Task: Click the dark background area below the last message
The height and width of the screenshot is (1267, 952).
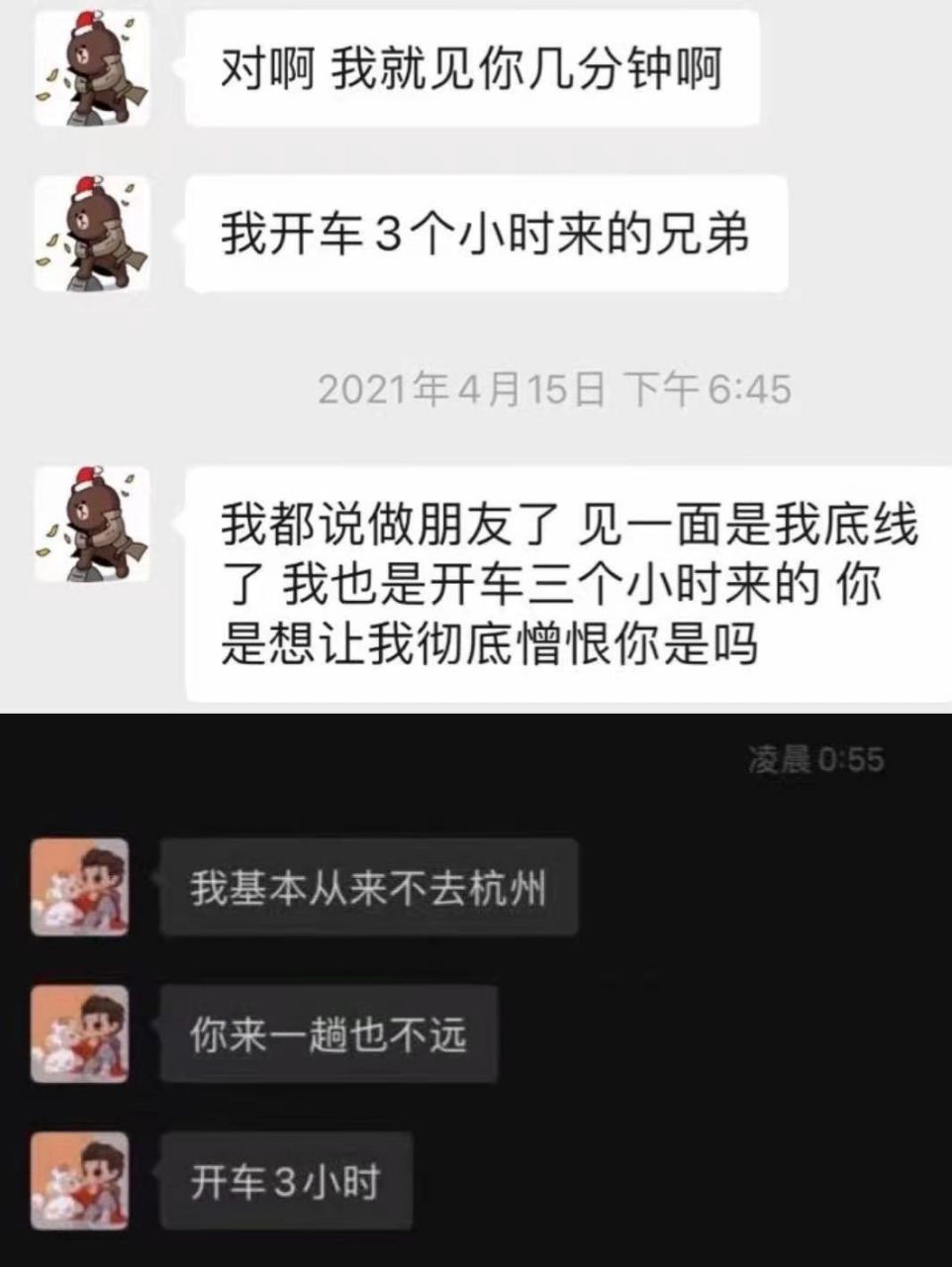Action: point(594,1247)
